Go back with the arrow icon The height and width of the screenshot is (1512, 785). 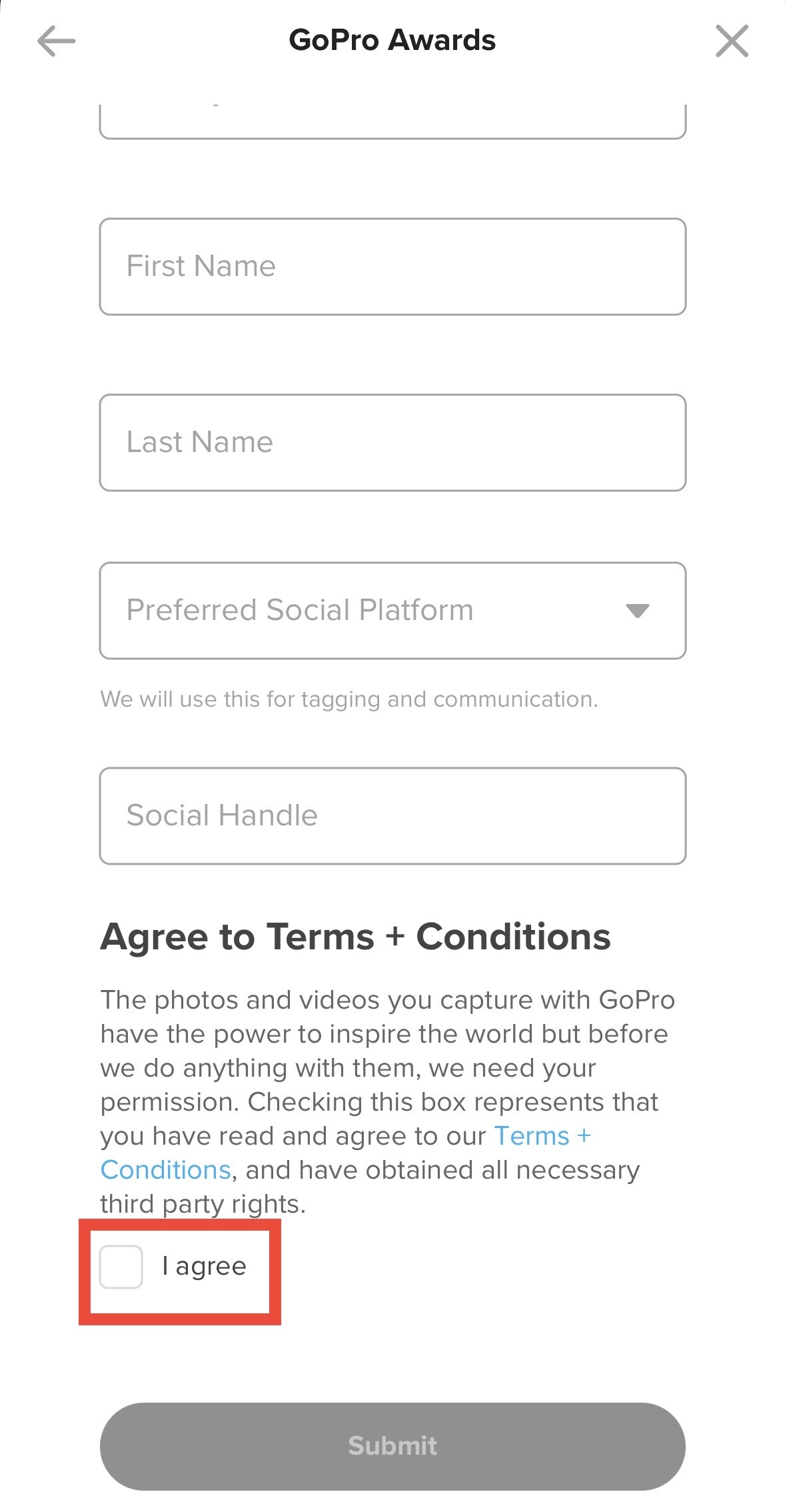point(56,41)
